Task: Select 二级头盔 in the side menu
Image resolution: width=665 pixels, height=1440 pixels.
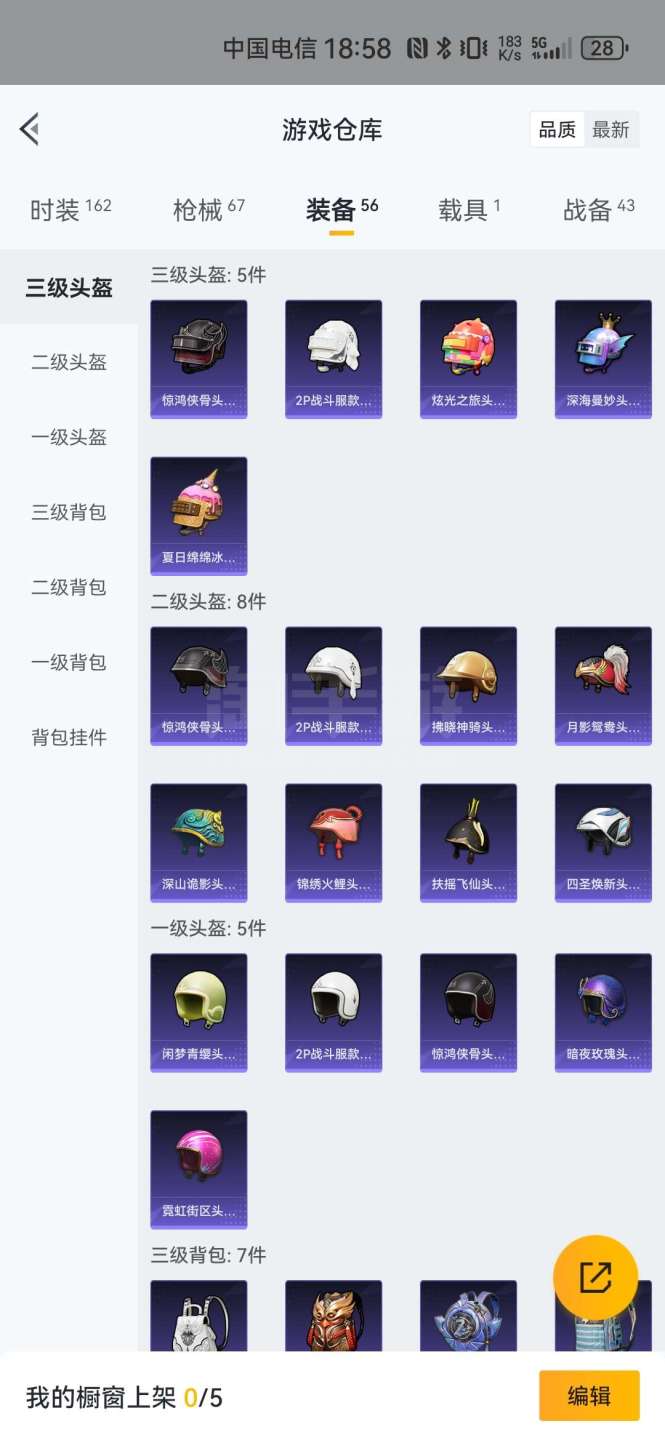Action: coord(69,362)
